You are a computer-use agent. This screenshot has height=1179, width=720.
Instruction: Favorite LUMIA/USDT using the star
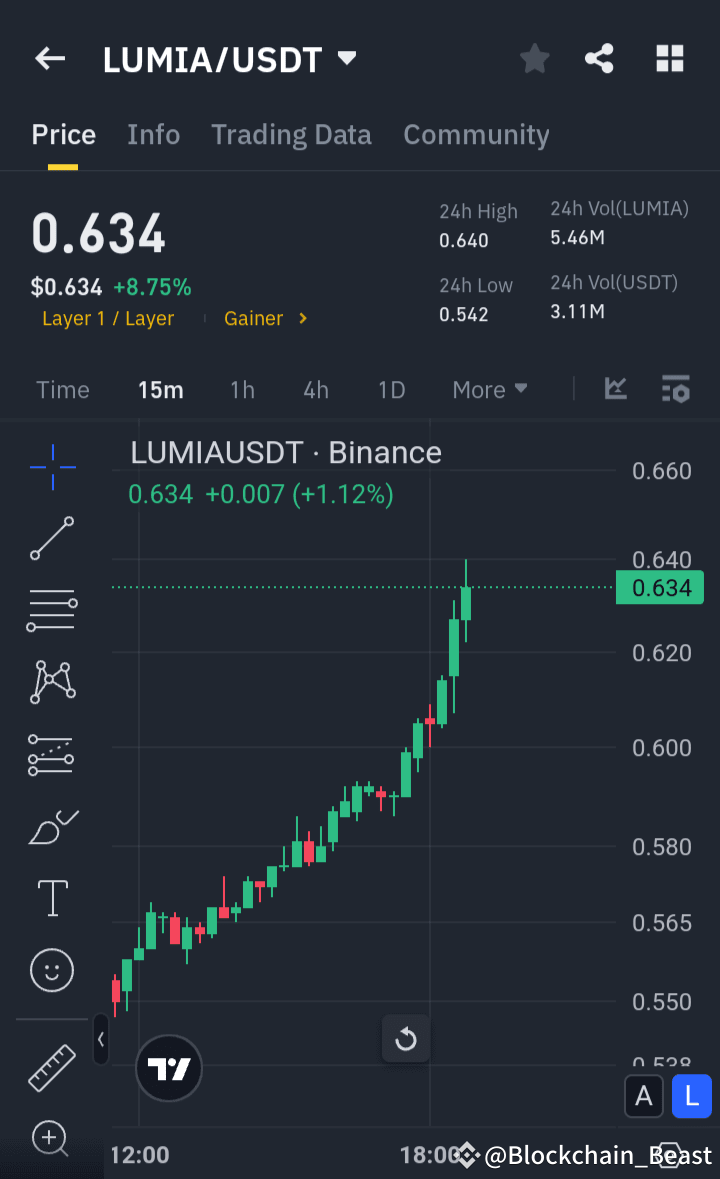click(x=534, y=58)
